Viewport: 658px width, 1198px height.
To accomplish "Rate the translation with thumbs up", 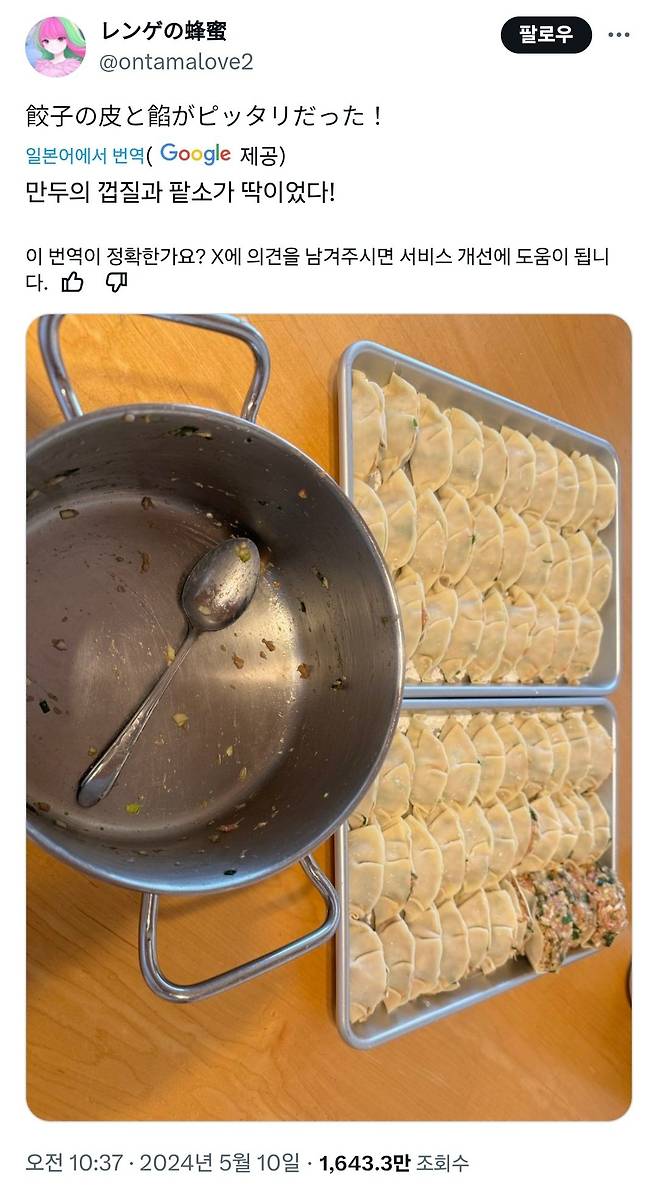I will pos(73,282).
